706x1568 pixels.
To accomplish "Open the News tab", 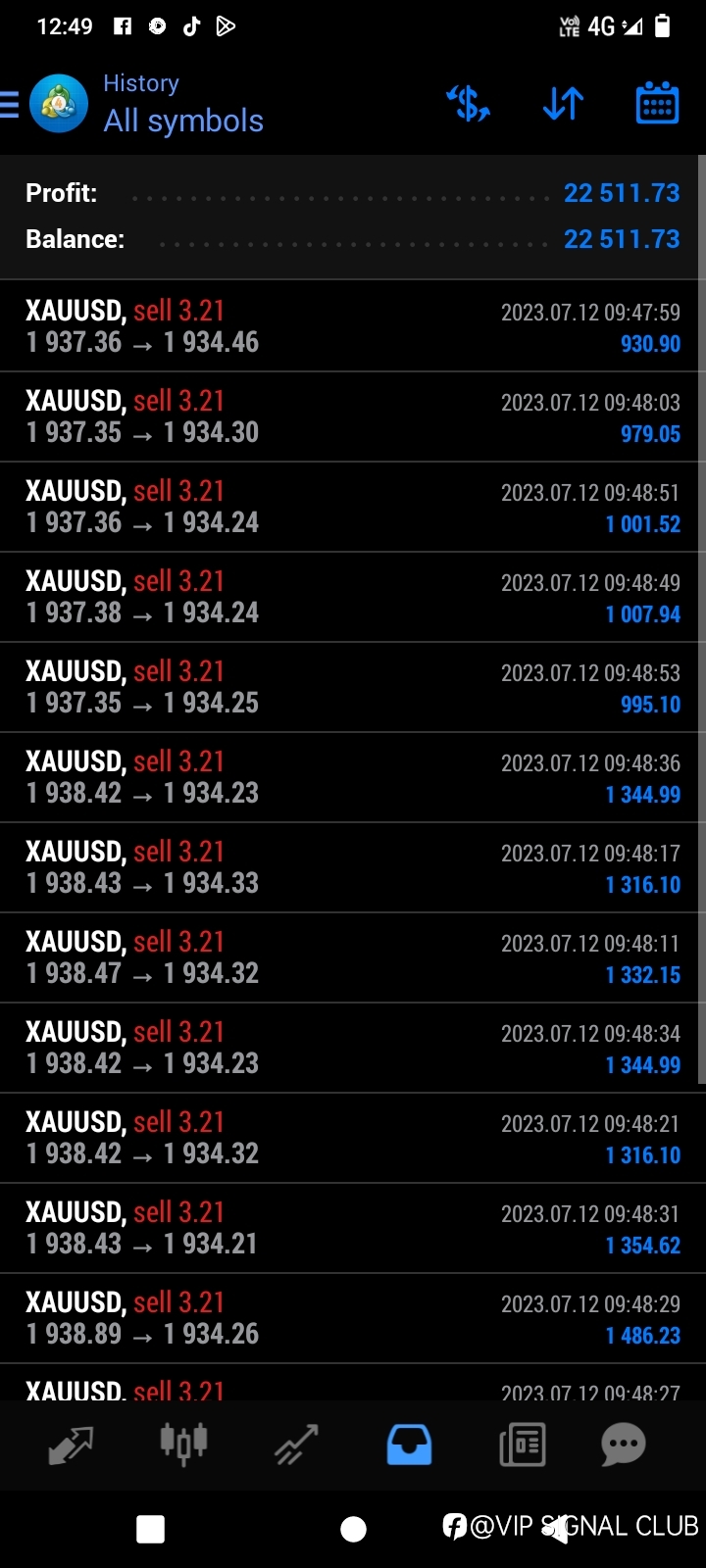I will coord(522,1445).
